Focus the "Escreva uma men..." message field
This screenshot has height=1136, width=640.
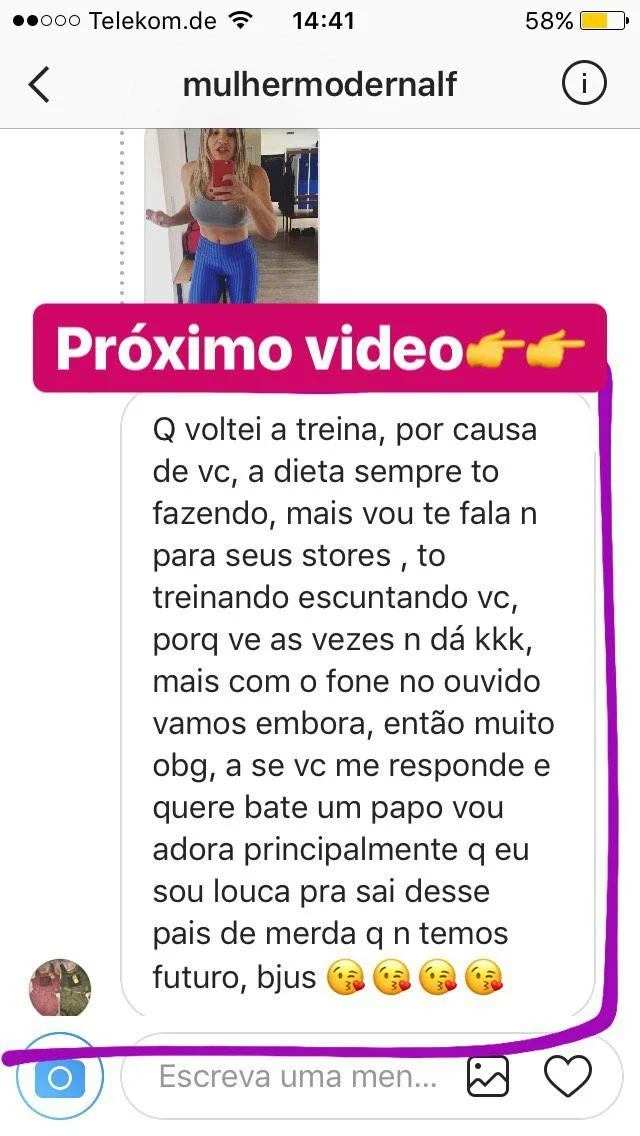pos(298,1077)
